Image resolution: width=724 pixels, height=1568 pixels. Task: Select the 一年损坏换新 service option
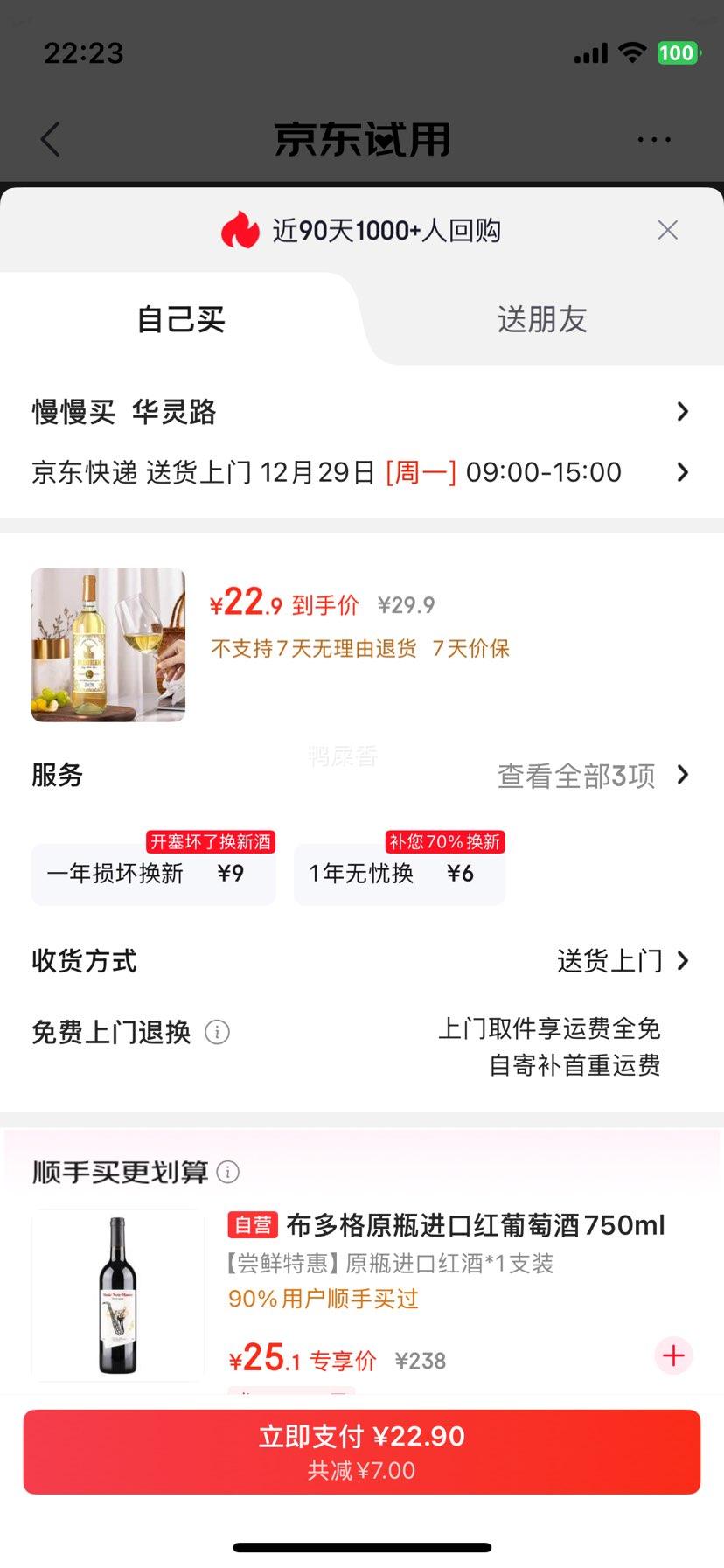(153, 874)
